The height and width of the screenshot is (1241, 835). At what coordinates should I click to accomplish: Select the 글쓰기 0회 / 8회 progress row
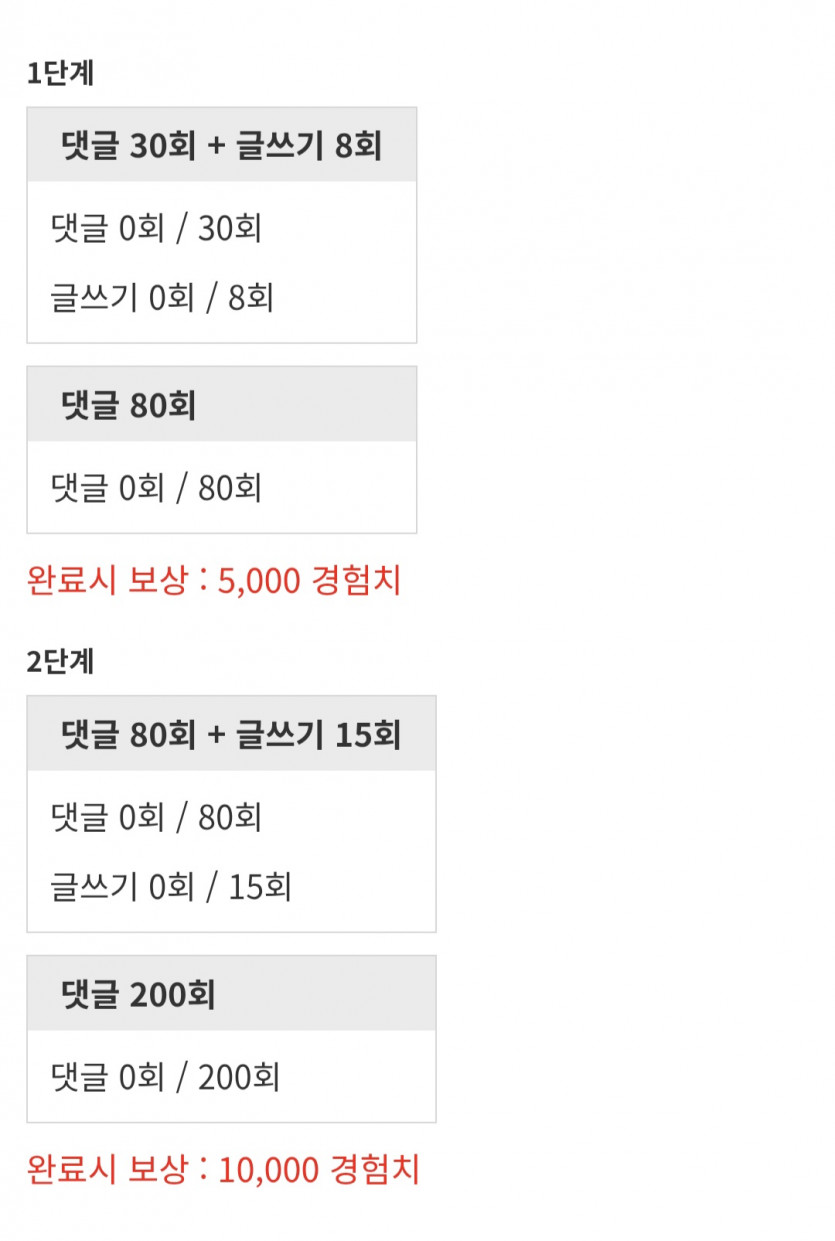[160, 297]
